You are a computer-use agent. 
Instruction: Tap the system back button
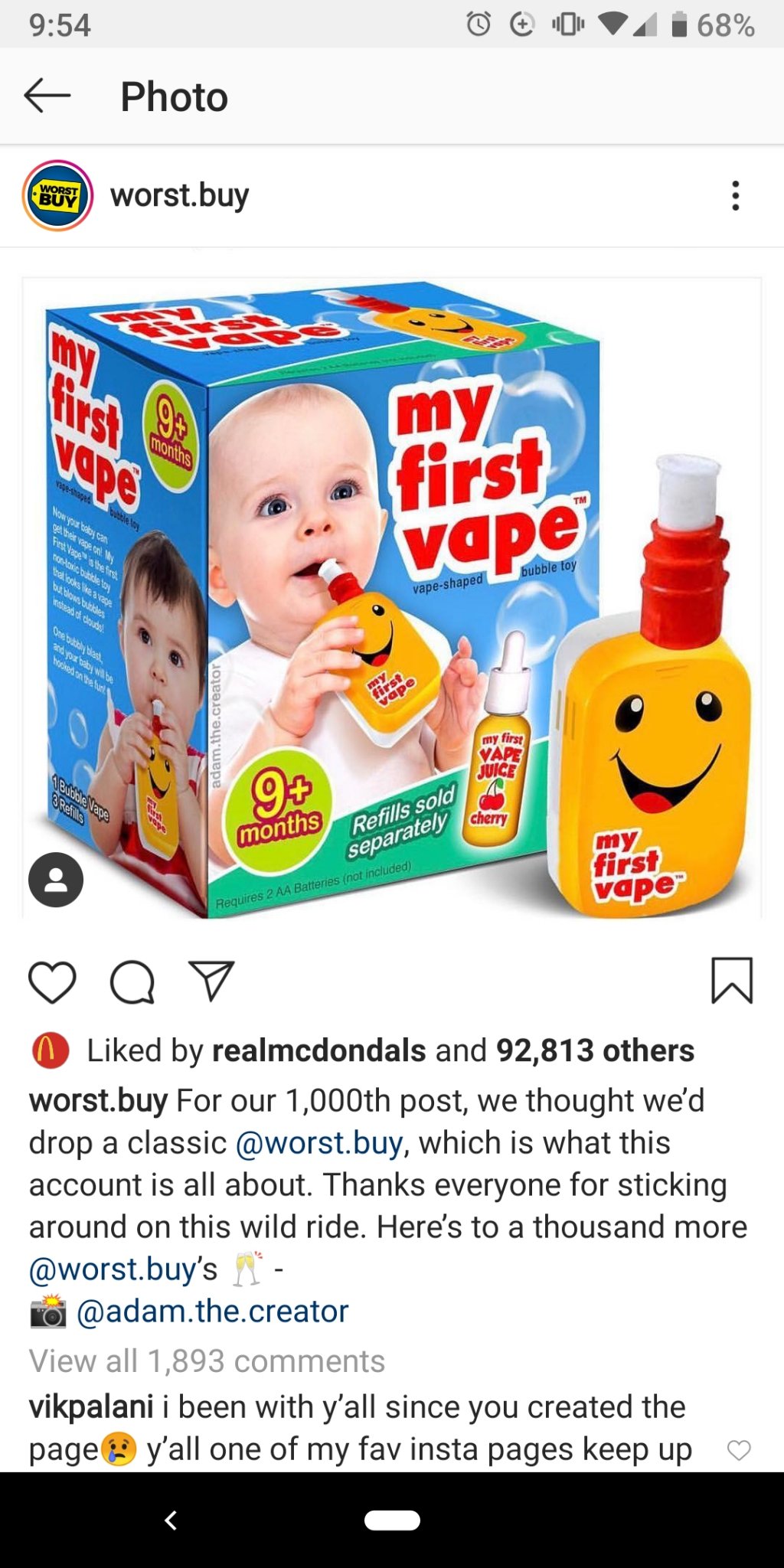tap(171, 1521)
